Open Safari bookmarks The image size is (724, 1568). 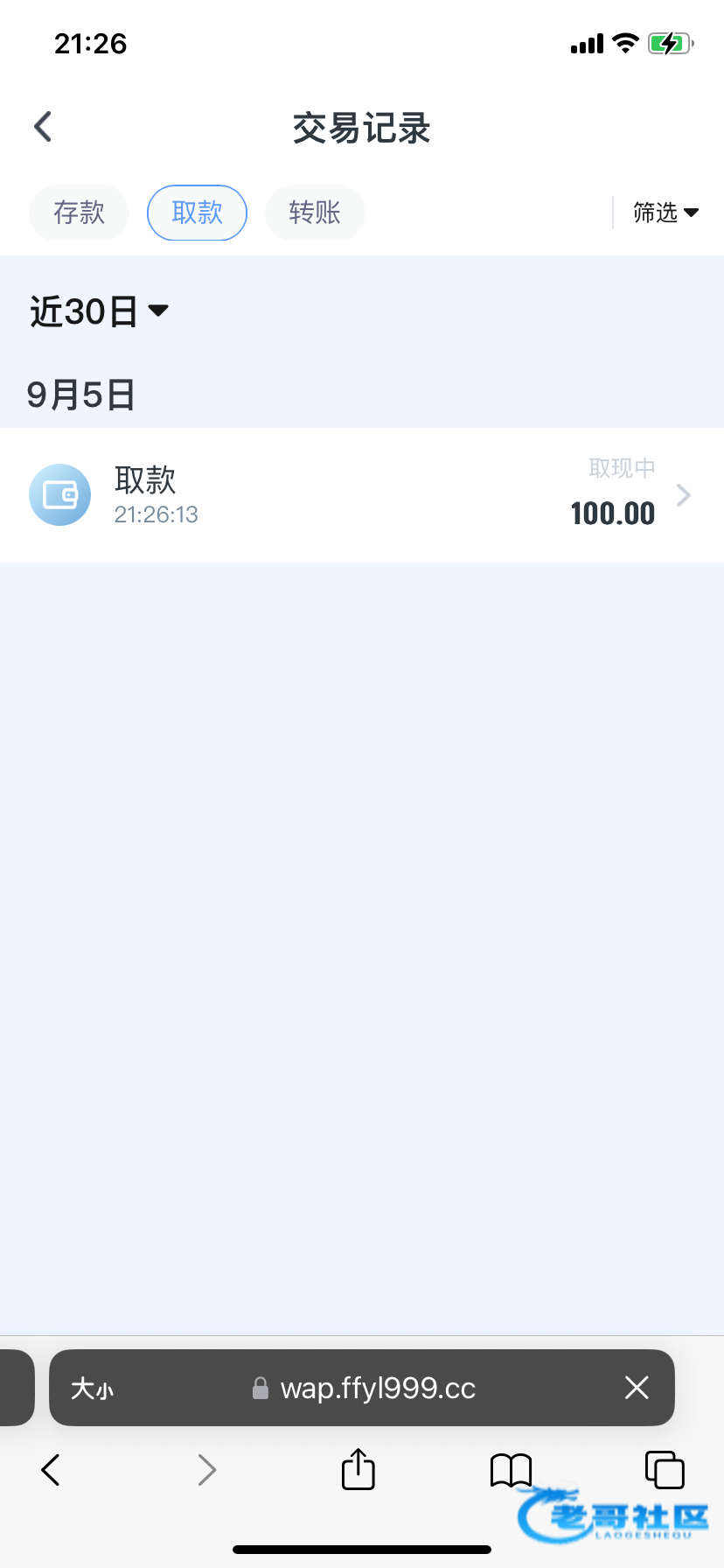511,1470
